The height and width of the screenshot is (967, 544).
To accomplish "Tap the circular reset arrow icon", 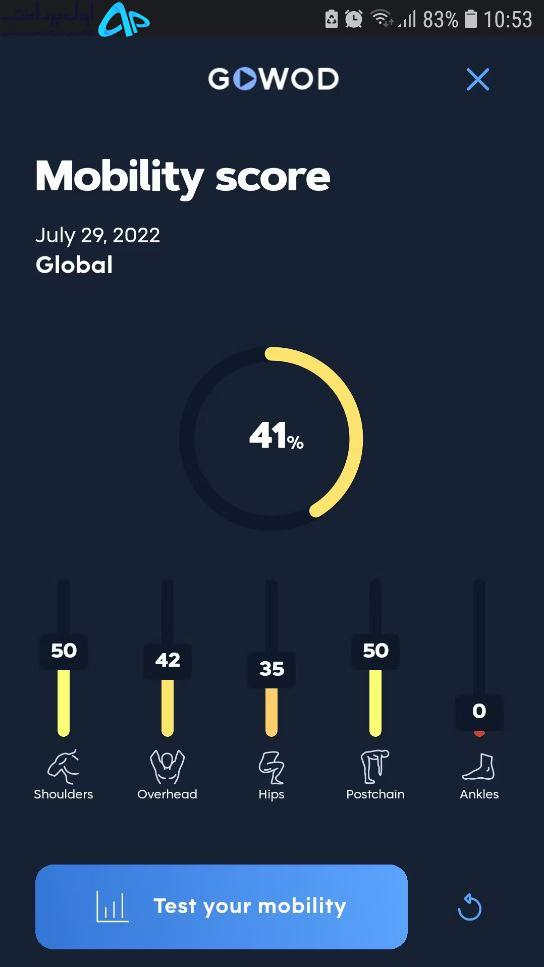I will (x=470, y=908).
